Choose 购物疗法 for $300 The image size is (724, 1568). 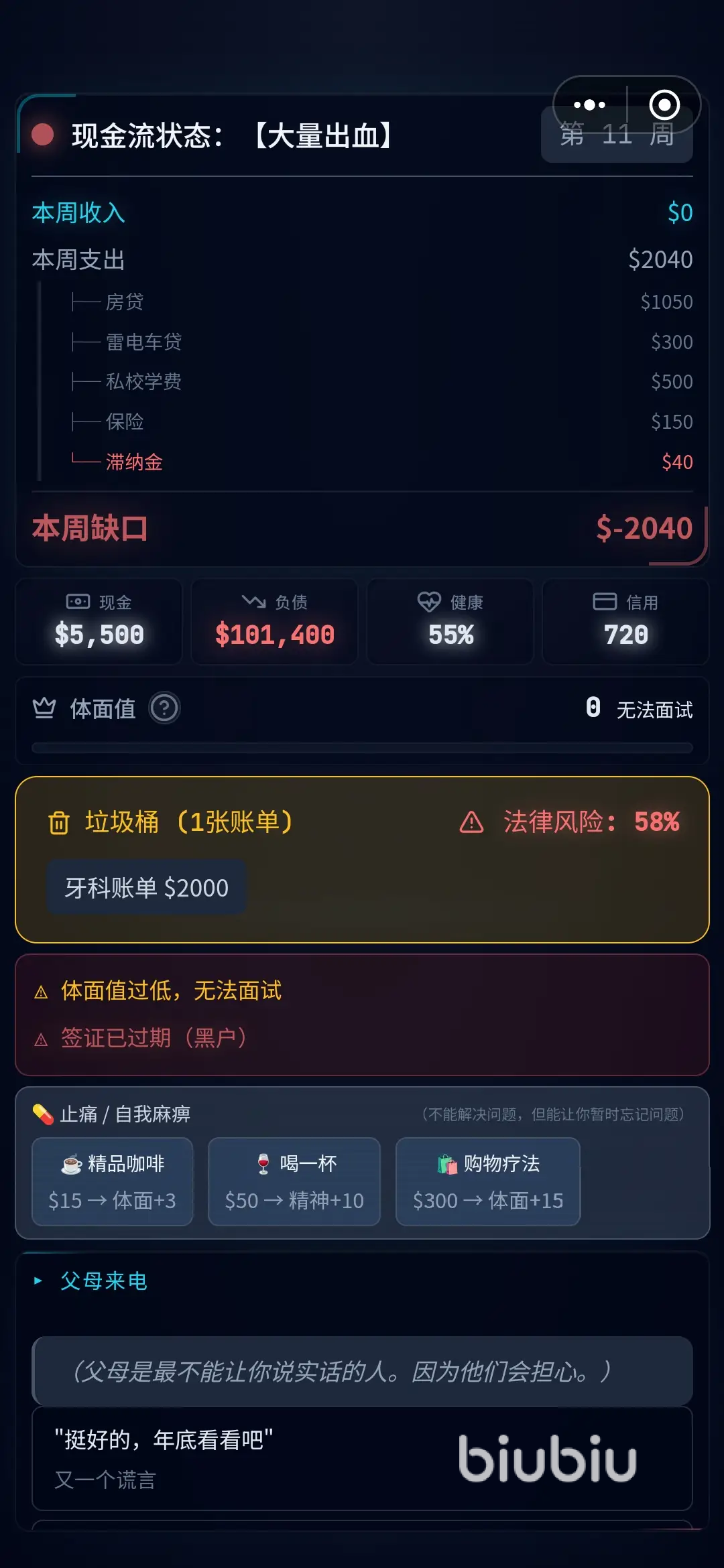pyautogui.click(x=487, y=1181)
